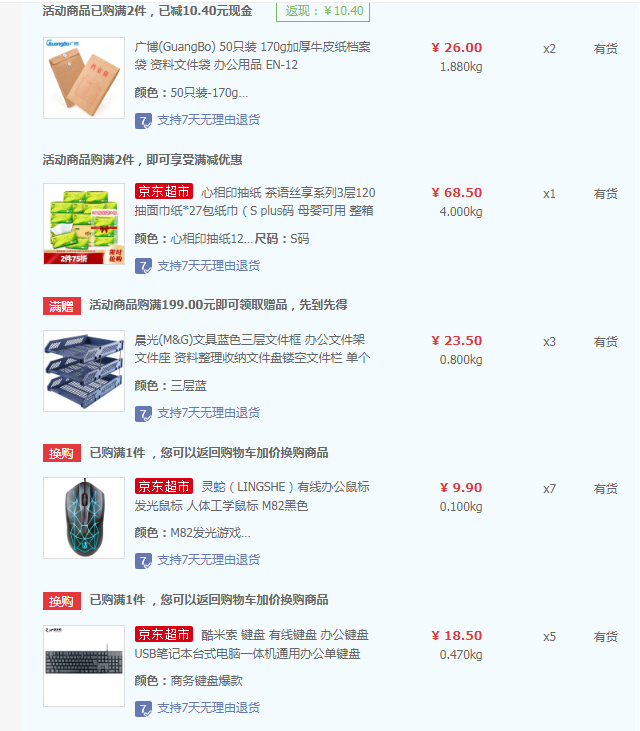The height and width of the screenshot is (731, 640).
Task: Open the 灵蛇 有线办公鼠标 product title
Action: (252, 496)
